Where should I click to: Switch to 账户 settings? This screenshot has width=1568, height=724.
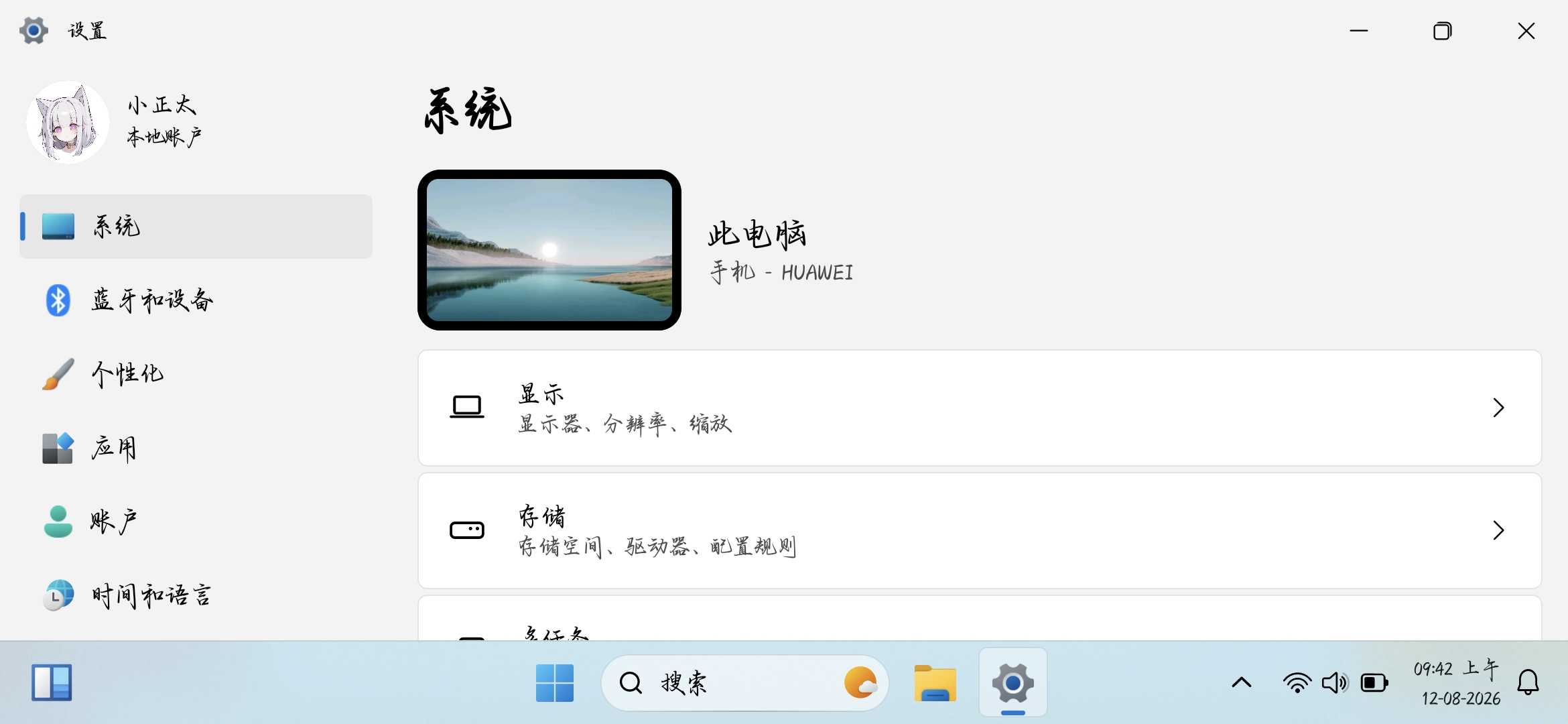click(196, 522)
